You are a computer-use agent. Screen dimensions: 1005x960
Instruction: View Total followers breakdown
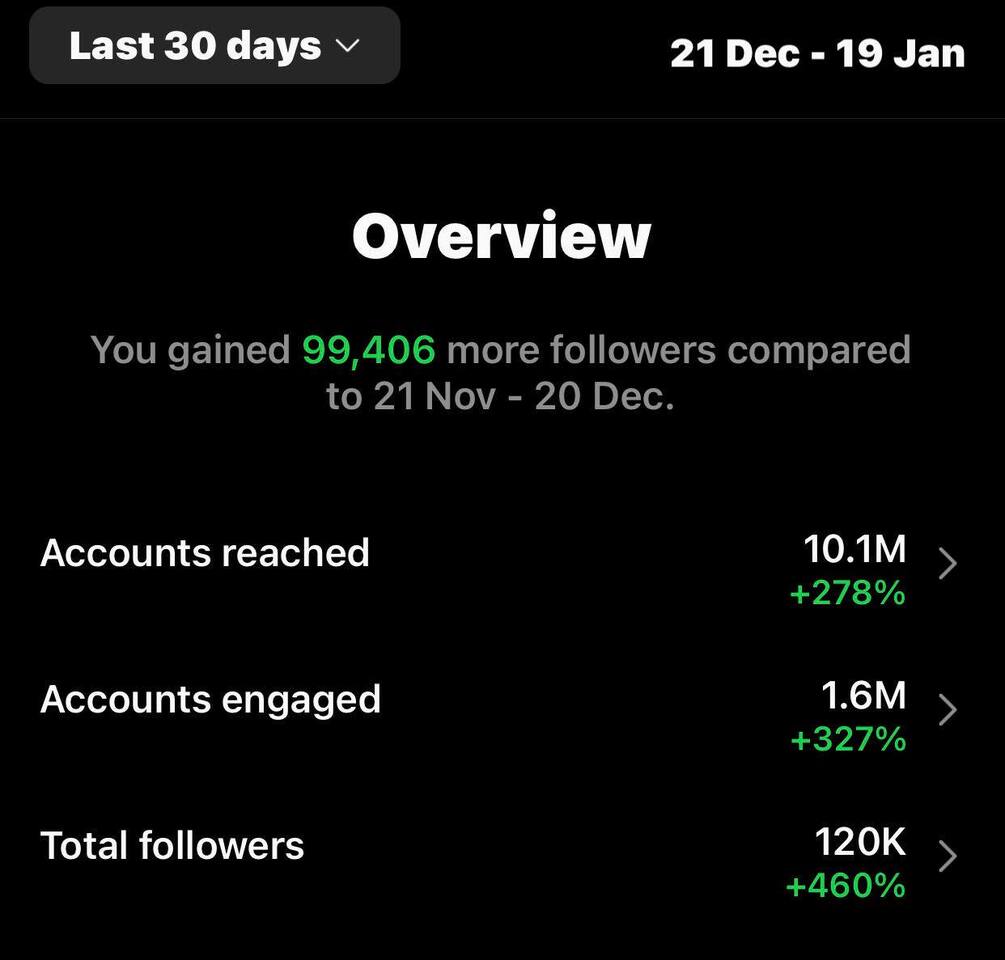click(x=947, y=857)
